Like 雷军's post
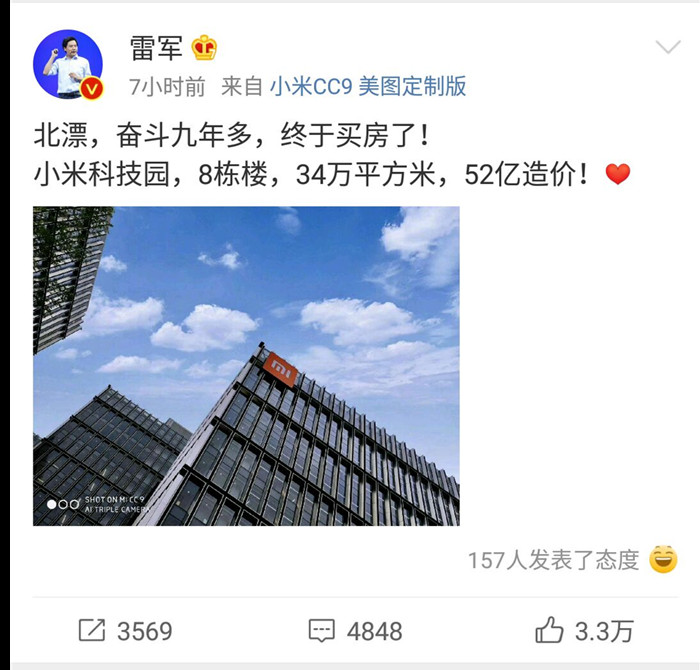Viewport: 700px width, 670px height. coord(585,630)
